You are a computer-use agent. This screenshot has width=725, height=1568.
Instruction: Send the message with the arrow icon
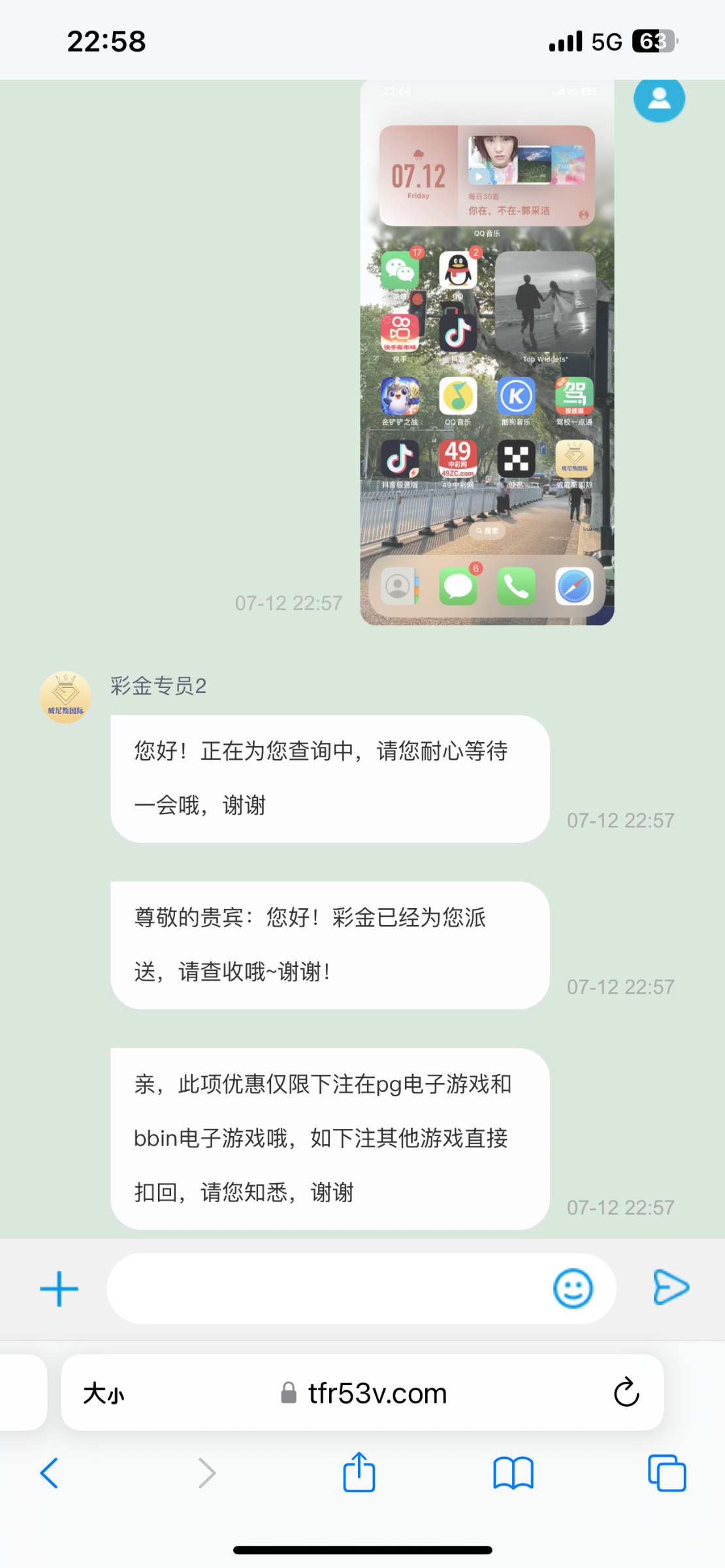pos(671,1288)
